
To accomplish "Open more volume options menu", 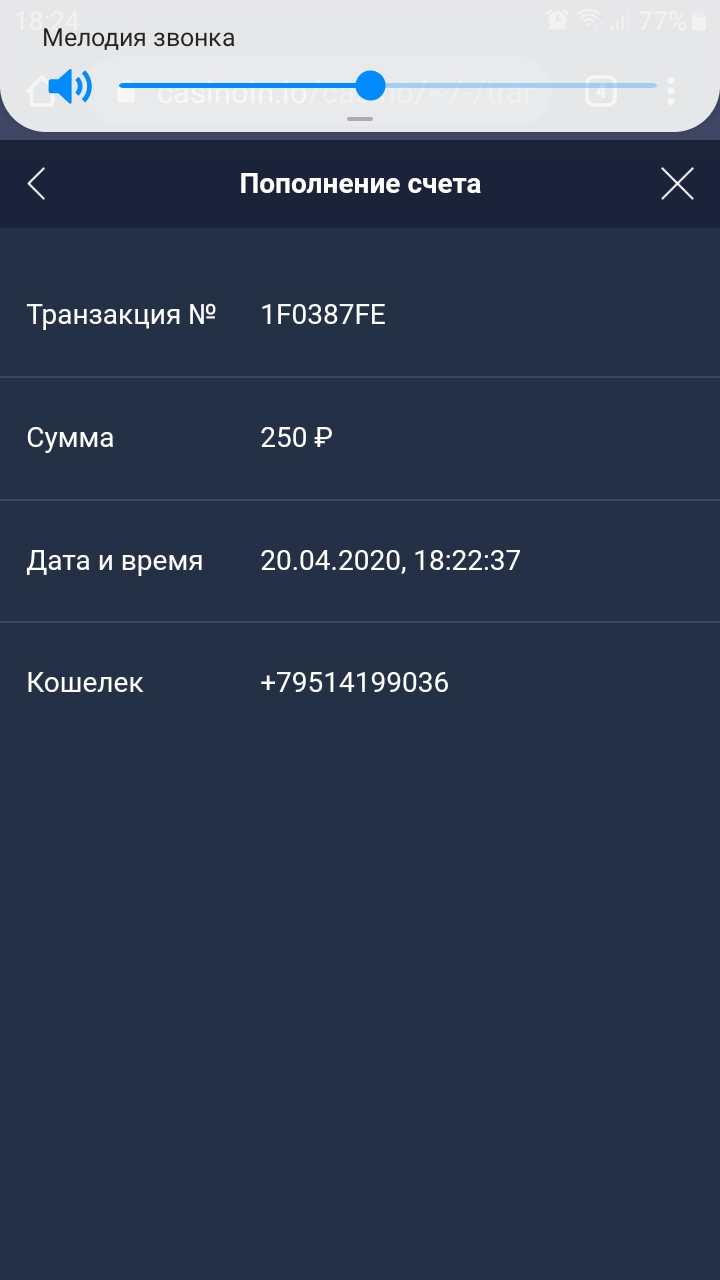I will pos(671,91).
